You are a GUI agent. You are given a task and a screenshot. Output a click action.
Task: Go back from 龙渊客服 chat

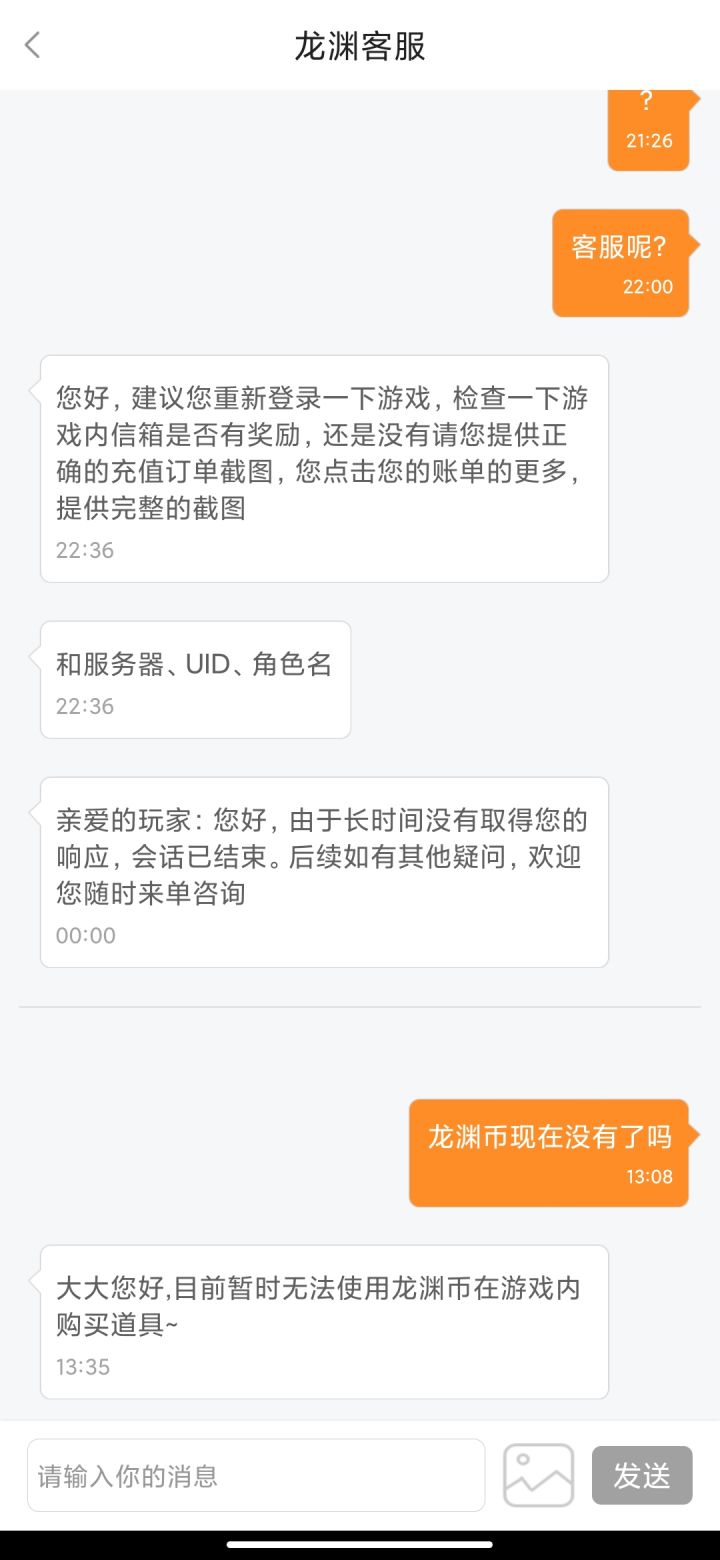coord(33,45)
